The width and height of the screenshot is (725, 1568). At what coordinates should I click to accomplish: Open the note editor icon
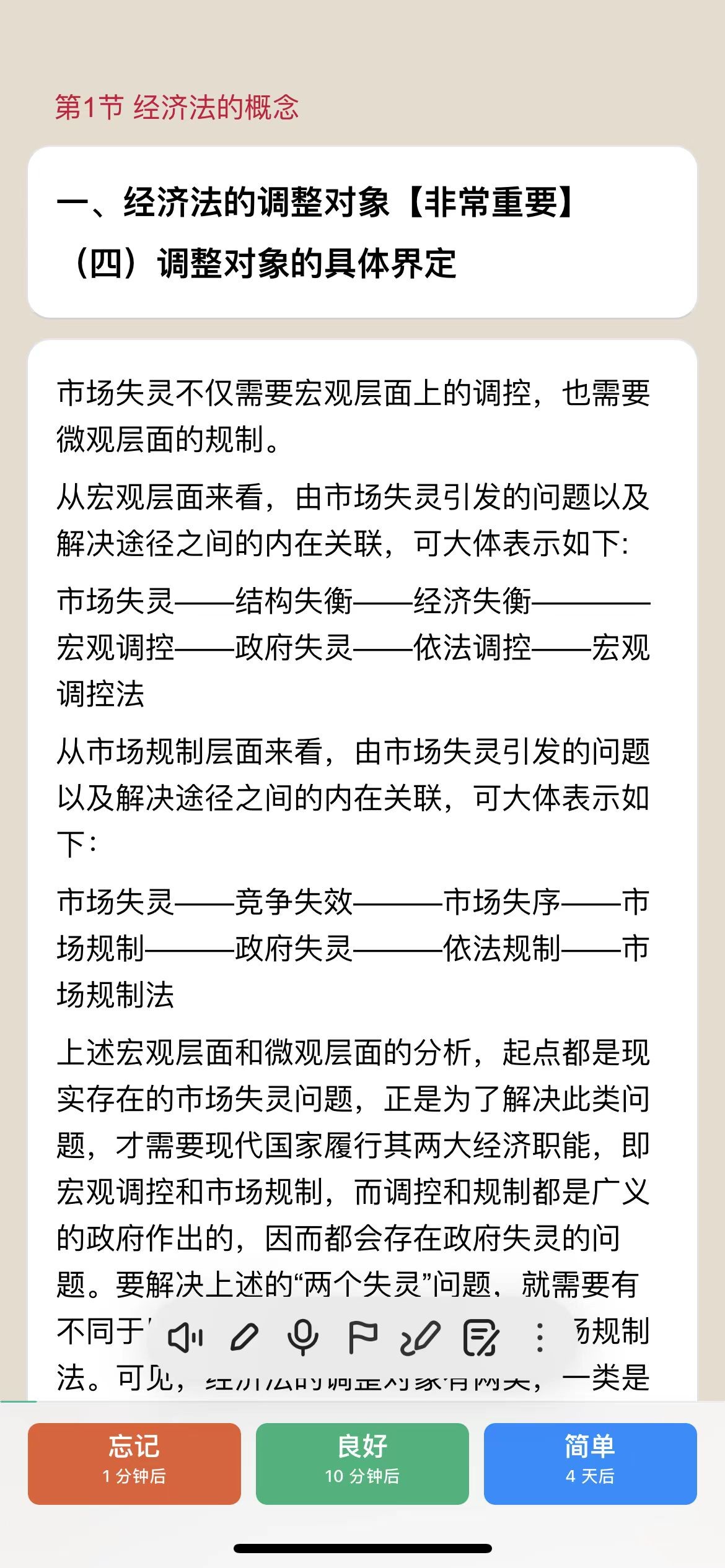click(481, 1338)
